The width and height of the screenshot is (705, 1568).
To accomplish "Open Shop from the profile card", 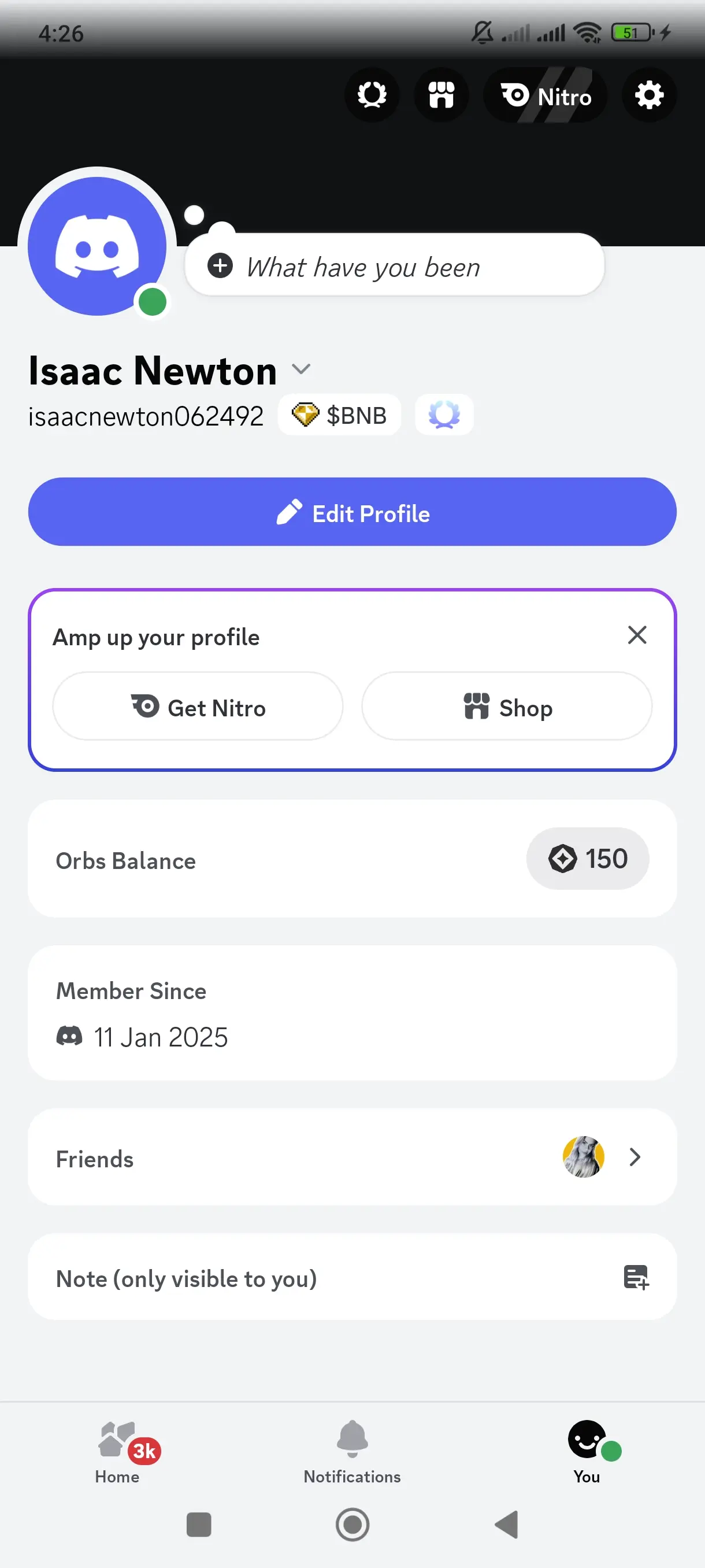I will point(507,706).
